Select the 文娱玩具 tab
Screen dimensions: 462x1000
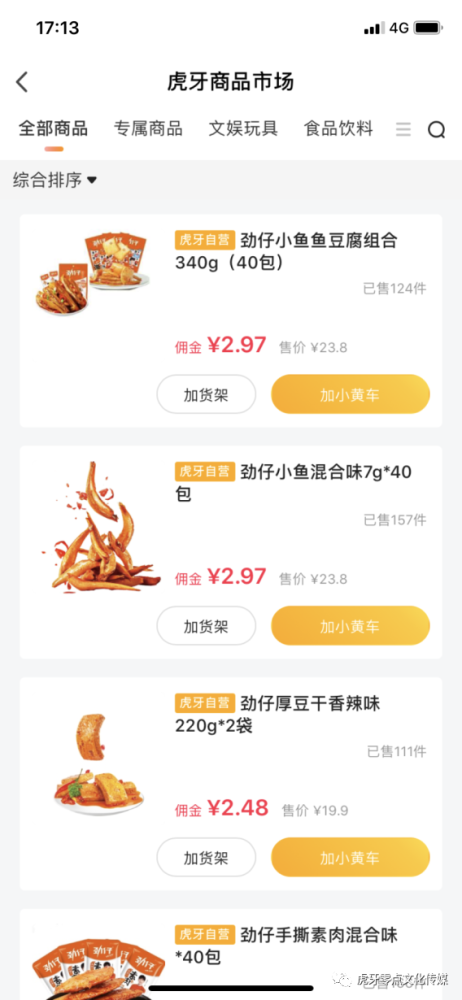tap(243, 128)
